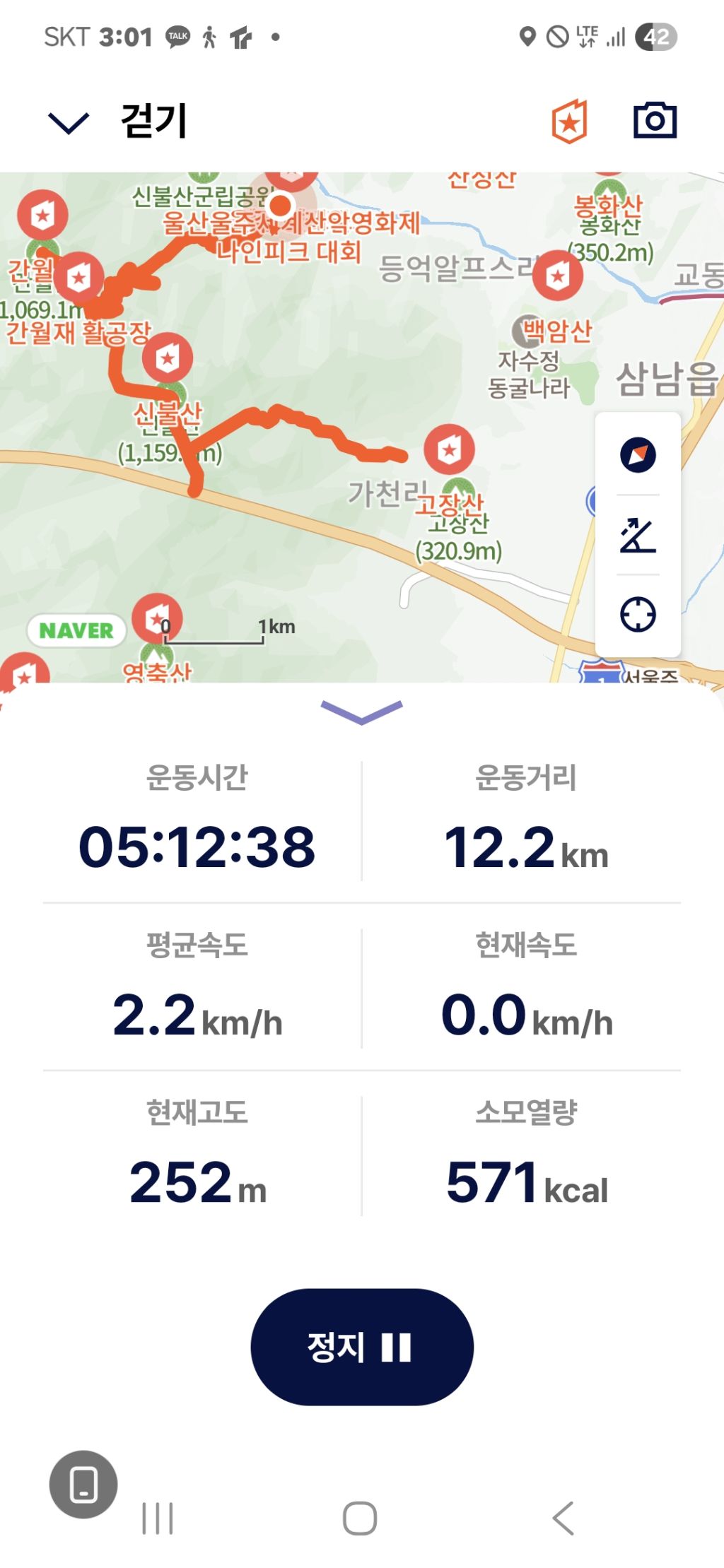Collapse the stats panel with the purple chevron
This screenshot has height=1568, width=724.
coord(361,711)
